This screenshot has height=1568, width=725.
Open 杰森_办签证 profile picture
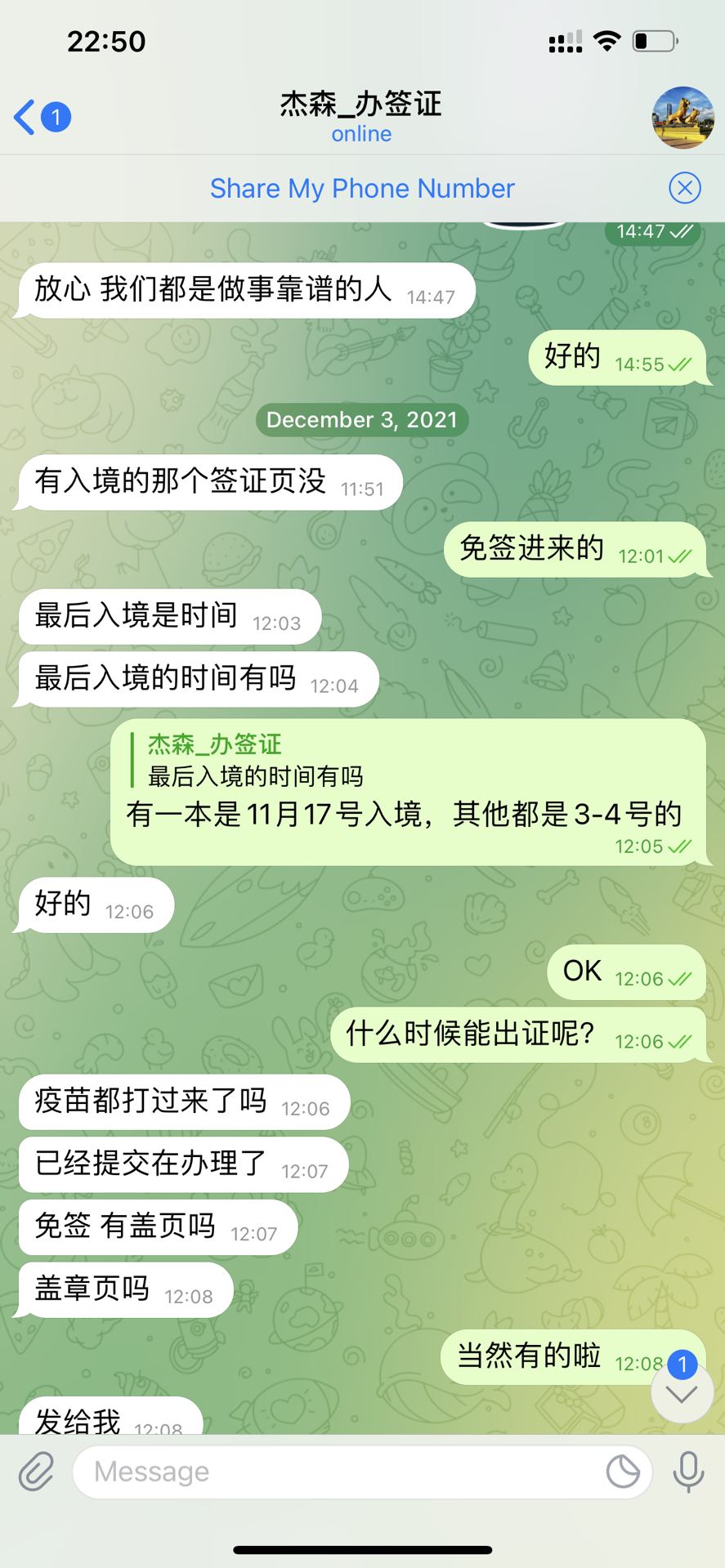pos(682,118)
